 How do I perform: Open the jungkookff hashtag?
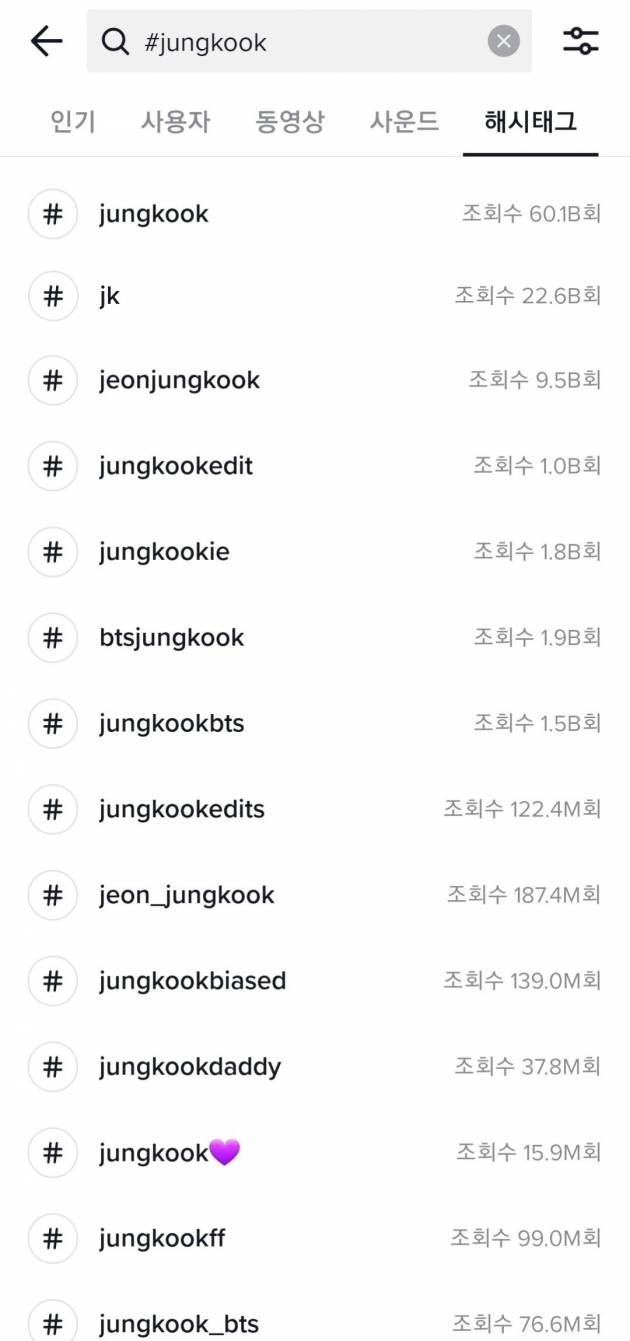(x=162, y=1239)
